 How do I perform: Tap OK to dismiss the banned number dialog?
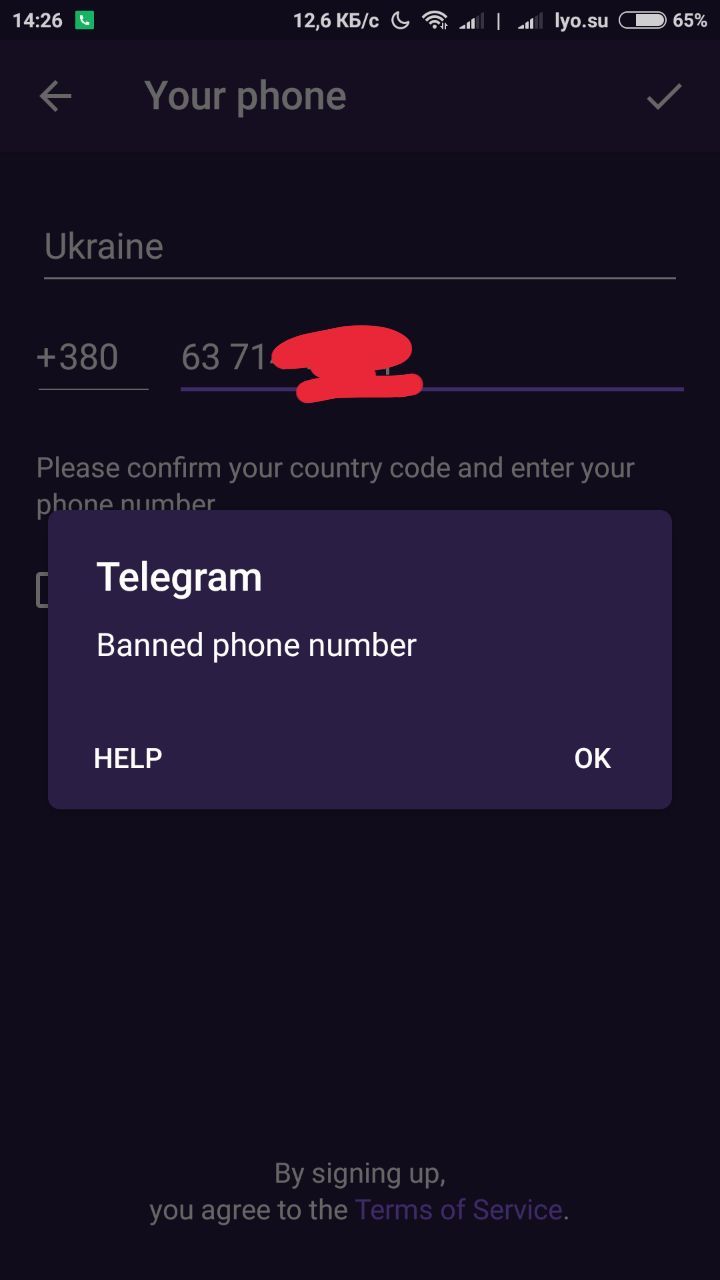click(592, 758)
